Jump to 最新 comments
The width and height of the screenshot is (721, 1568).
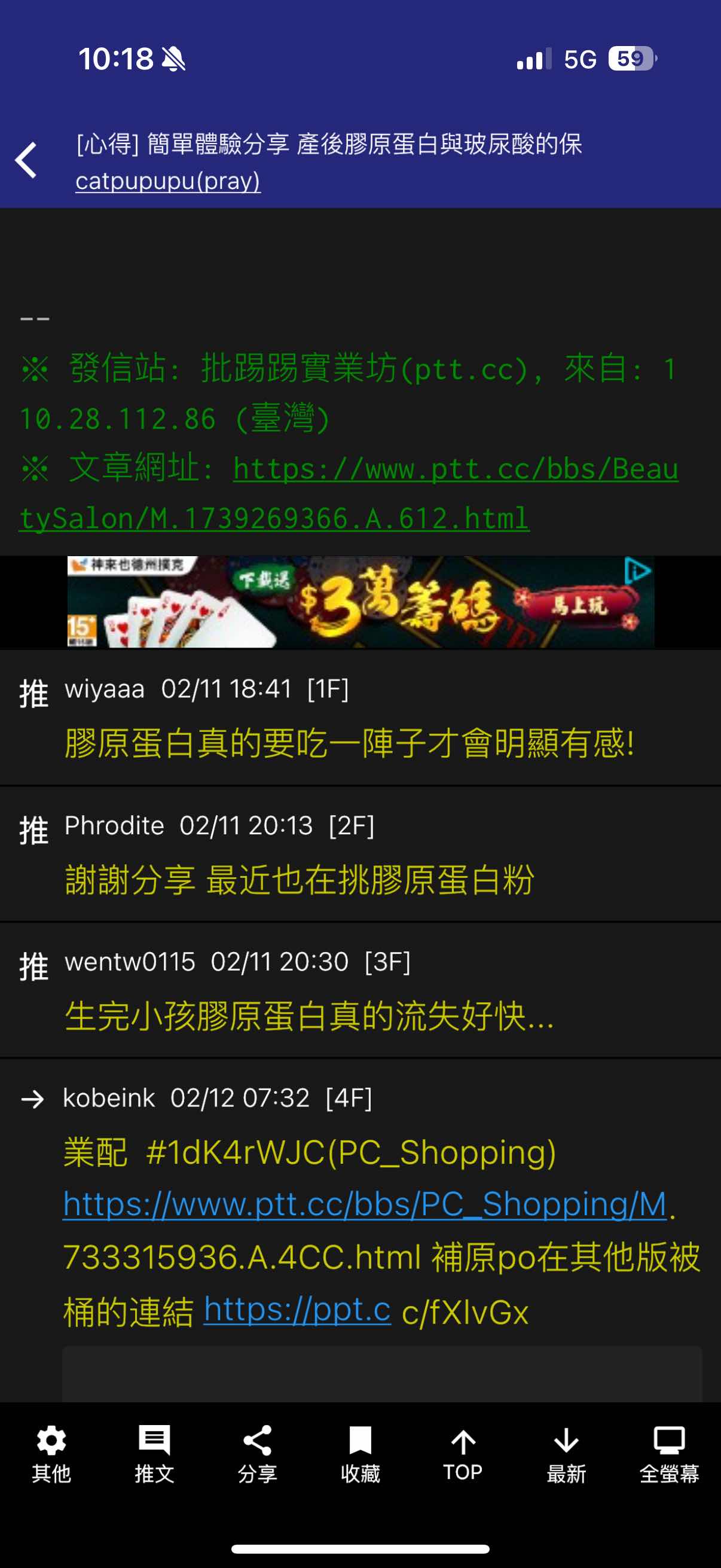coord(566,1454)
